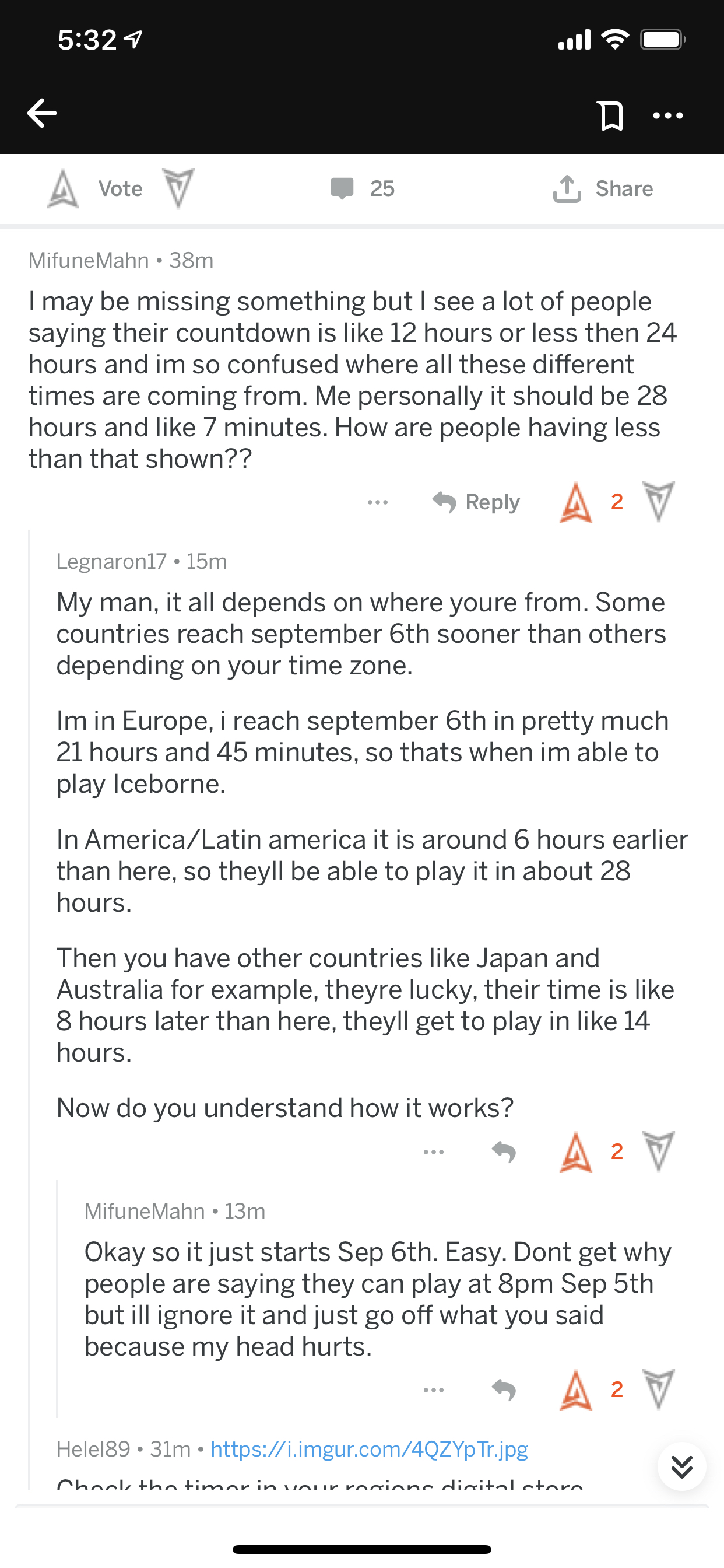Save this post with the bookmark icon

(611, 115)
